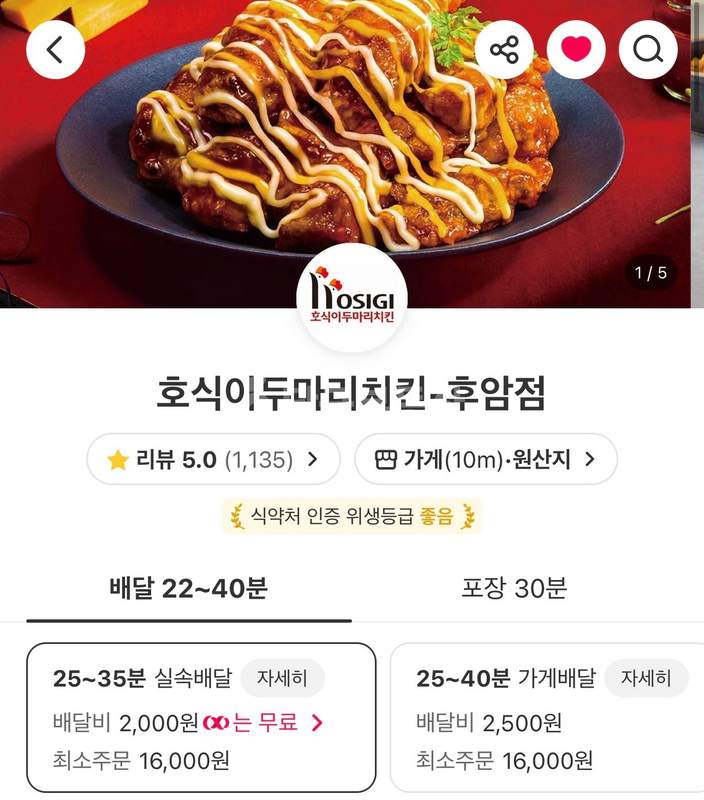
Task: Open 가게·원산지 store info chip
Action: [x=485, y=460]
